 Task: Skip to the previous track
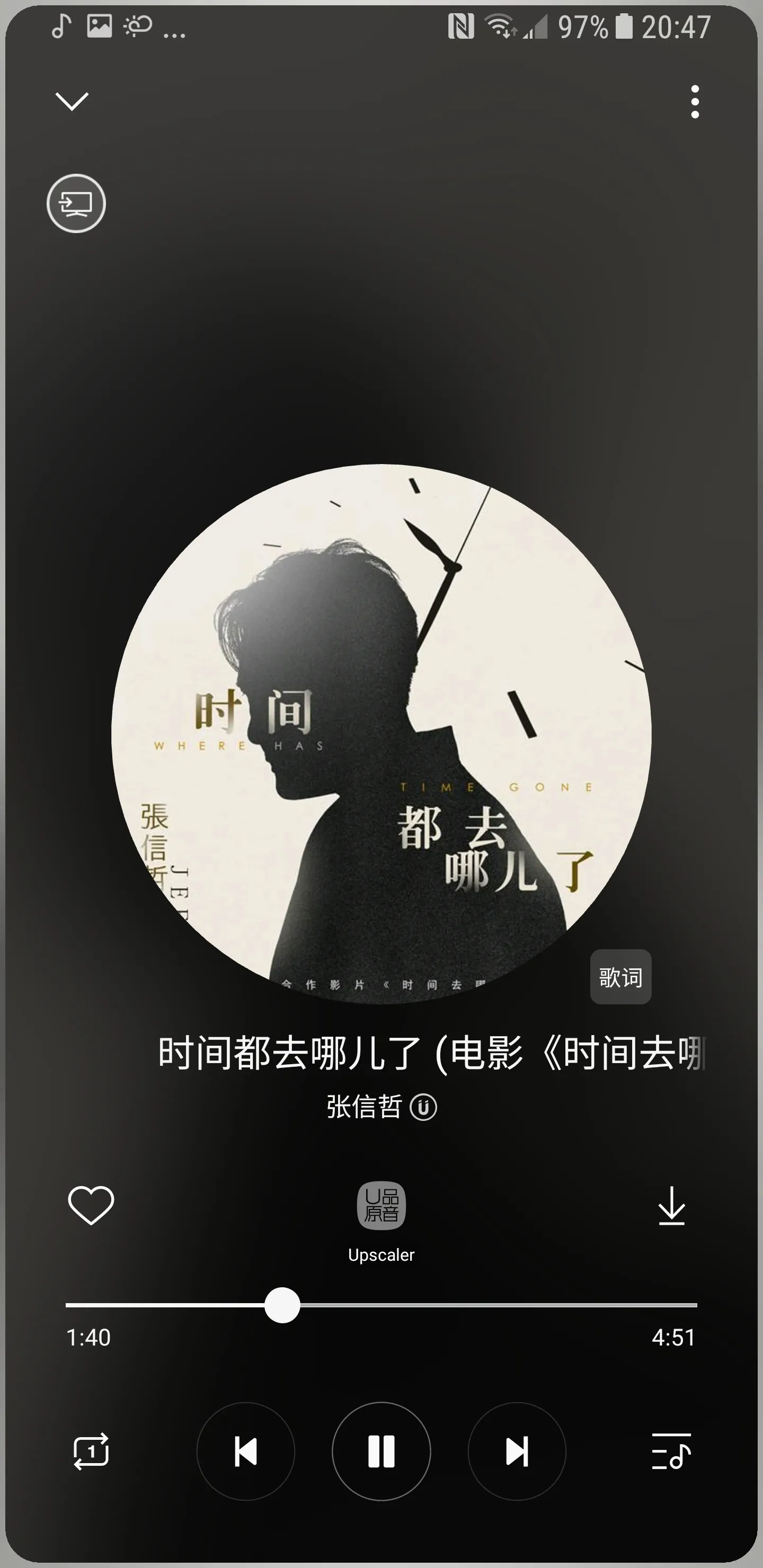(x=245, y=1451)
